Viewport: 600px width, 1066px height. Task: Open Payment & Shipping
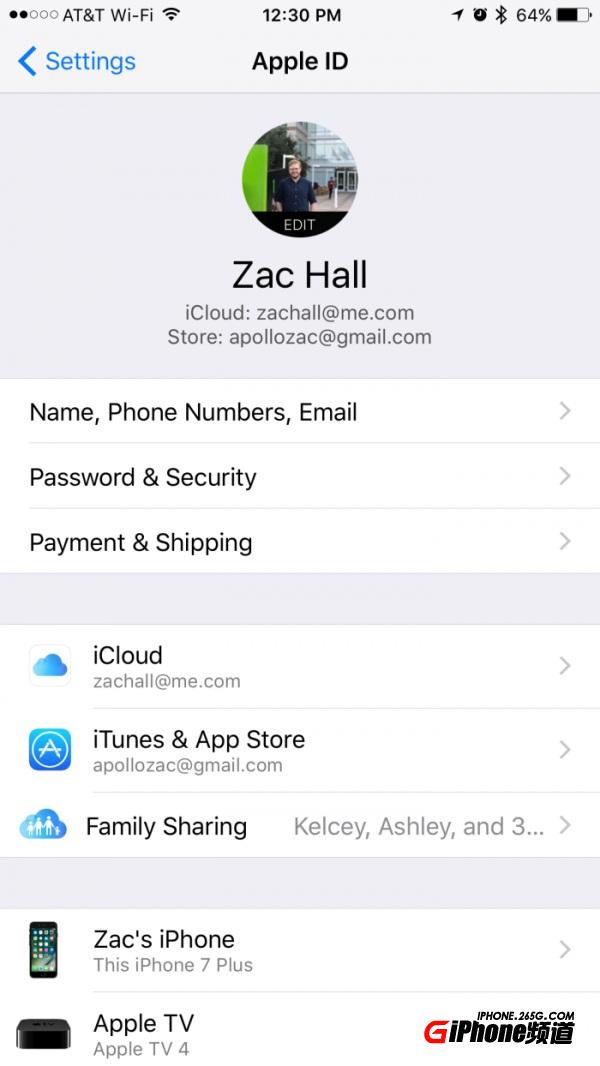pyautogui.click(x=299, y=542)
